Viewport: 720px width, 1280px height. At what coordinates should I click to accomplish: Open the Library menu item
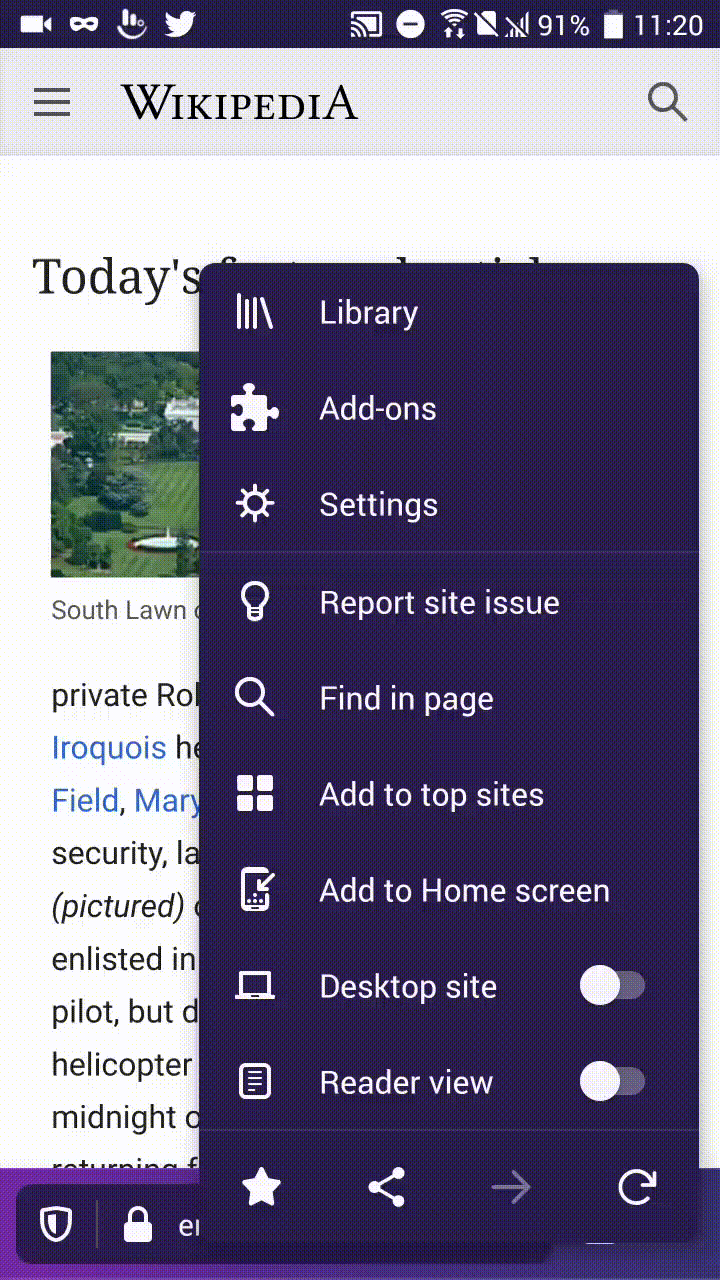click(368, 313)
